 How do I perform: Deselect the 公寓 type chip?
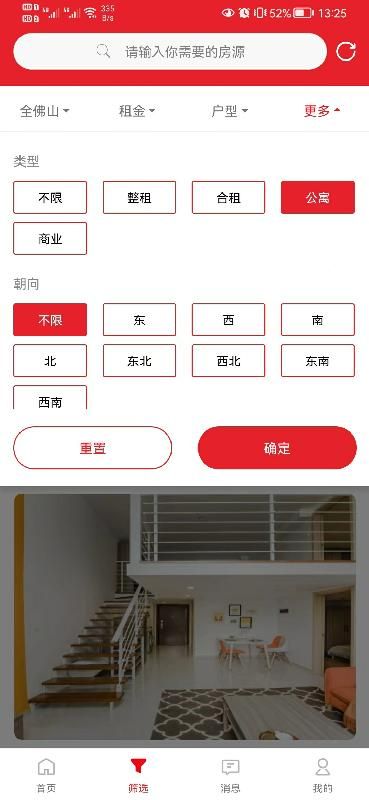pos(317,197)
